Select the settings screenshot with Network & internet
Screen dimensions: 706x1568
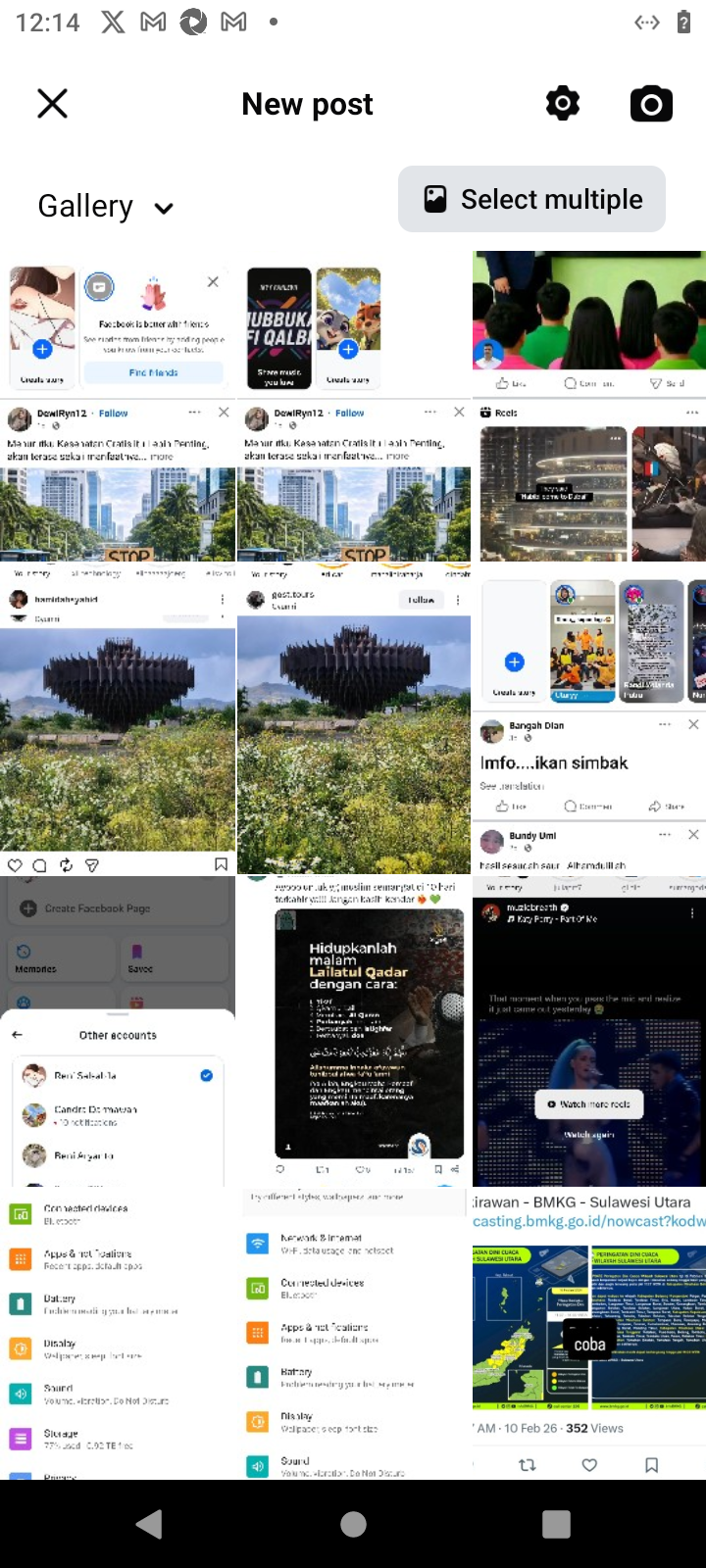(354, 1333)
